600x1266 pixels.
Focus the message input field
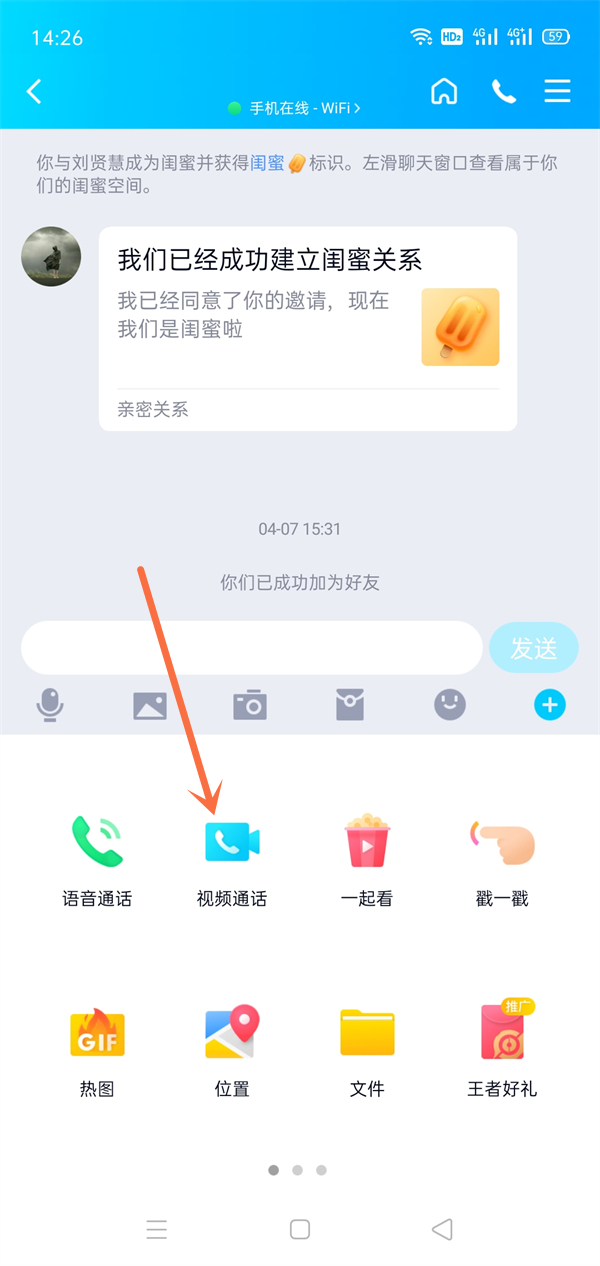pyautogui.click(x=252, y=647)
